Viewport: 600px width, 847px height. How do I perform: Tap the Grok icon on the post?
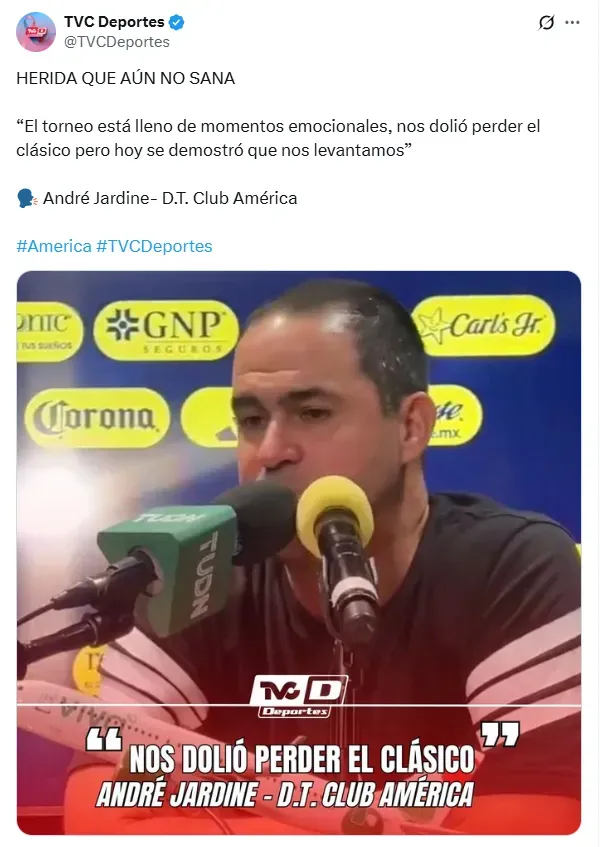(x=547, y=23)
